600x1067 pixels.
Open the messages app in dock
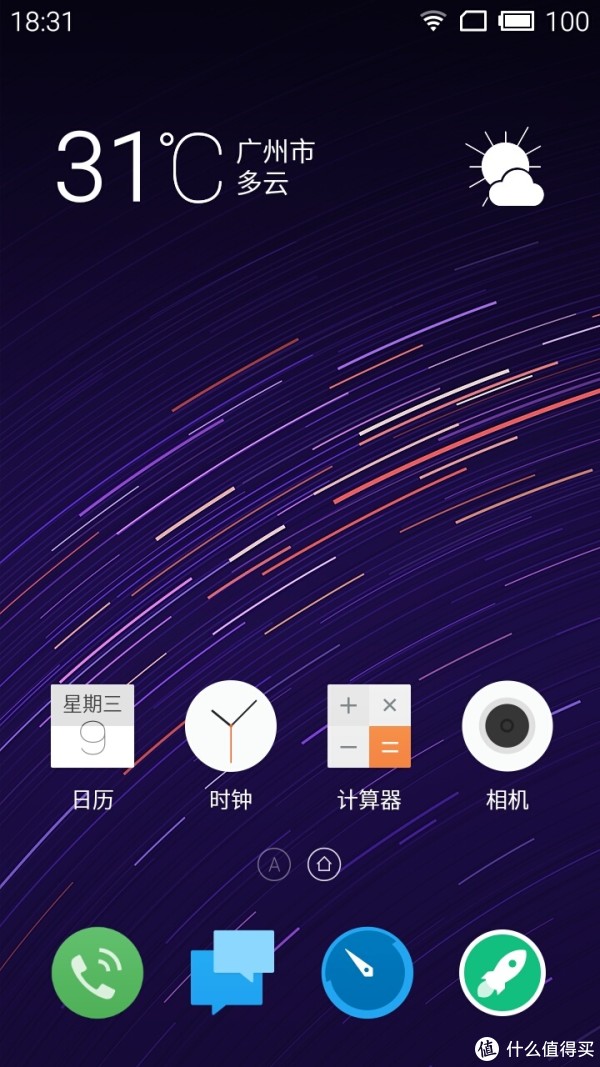[232, 972]
